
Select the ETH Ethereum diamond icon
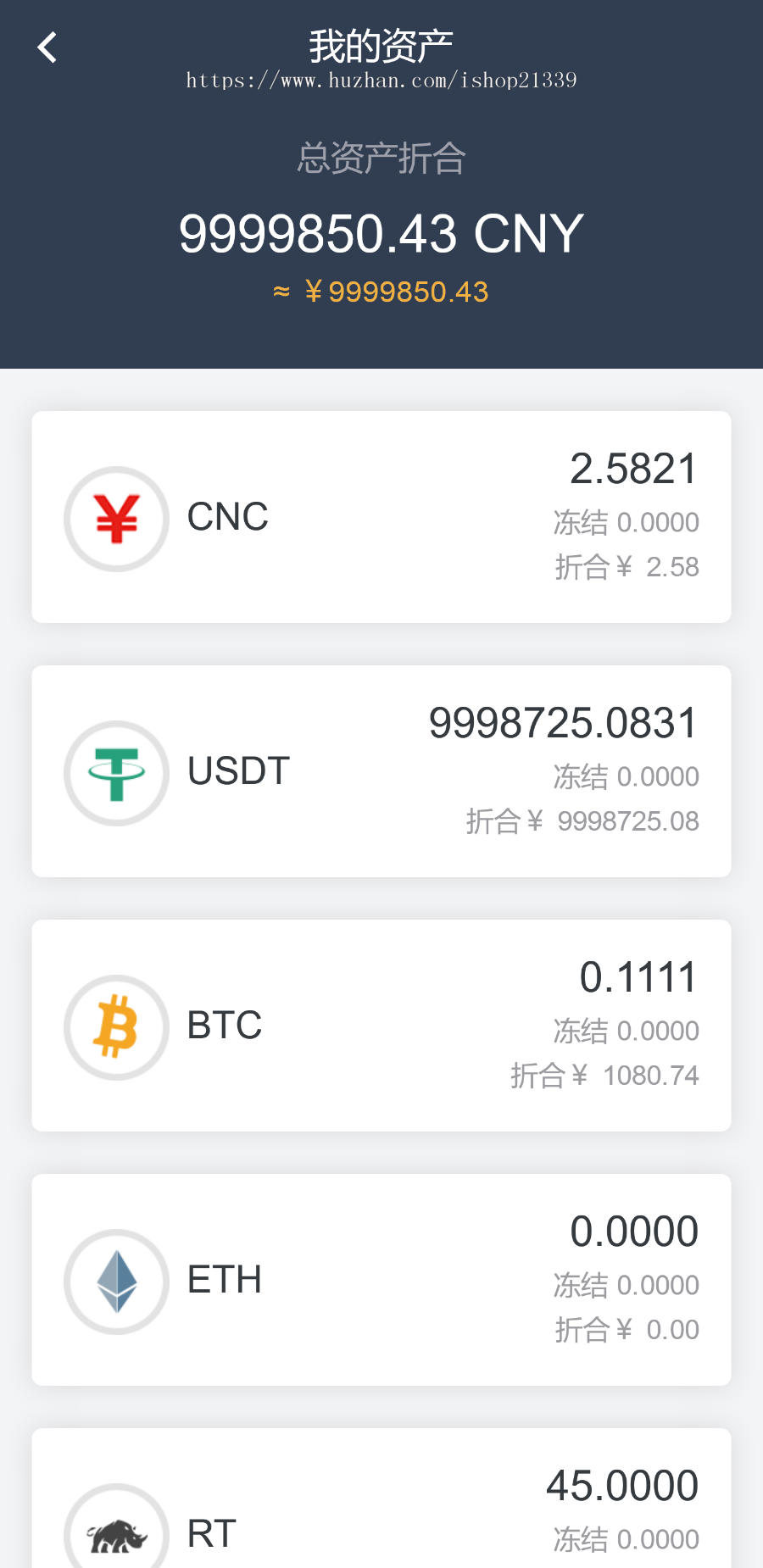[116, 1282]
